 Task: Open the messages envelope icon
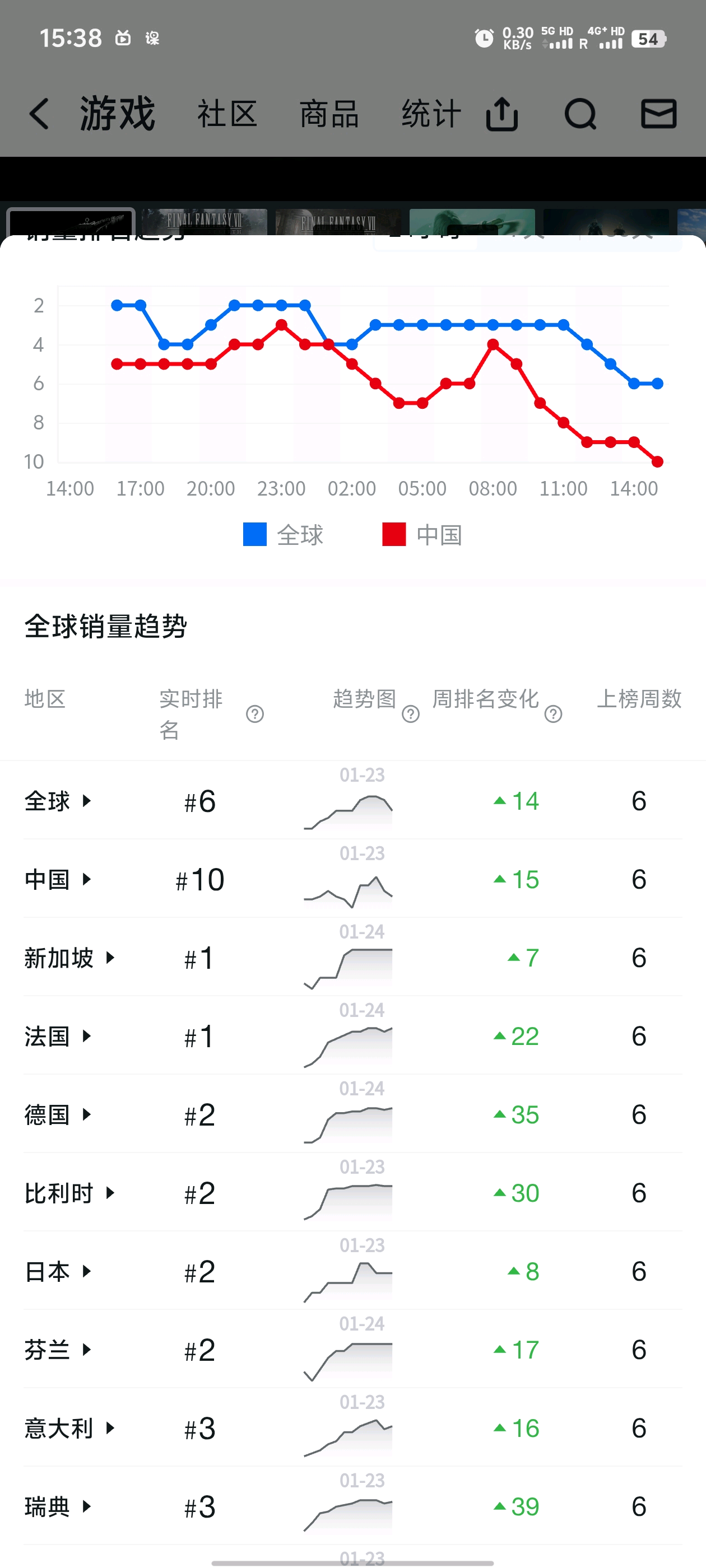pos(658,114)
